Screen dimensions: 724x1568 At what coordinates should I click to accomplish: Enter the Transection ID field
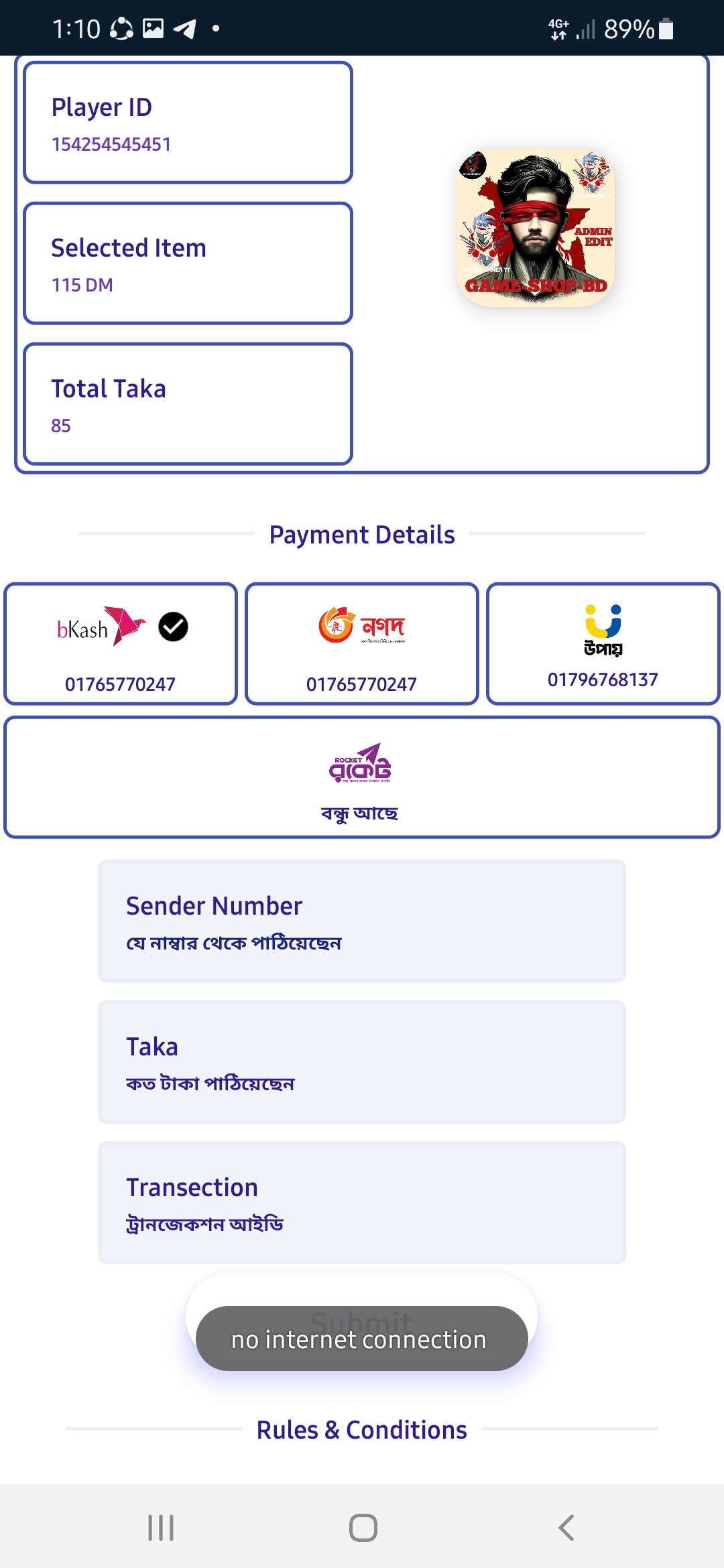point(362,1203)
